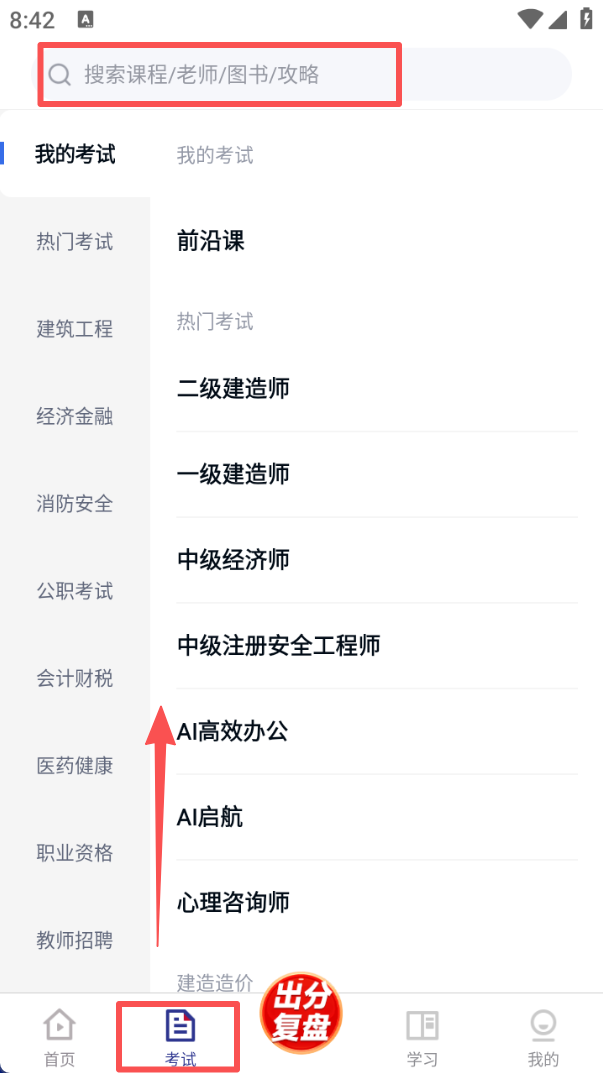Select the AI高效办公 course
The width and height of the screenshot is (603, 1073).
(x=233, y=731)
